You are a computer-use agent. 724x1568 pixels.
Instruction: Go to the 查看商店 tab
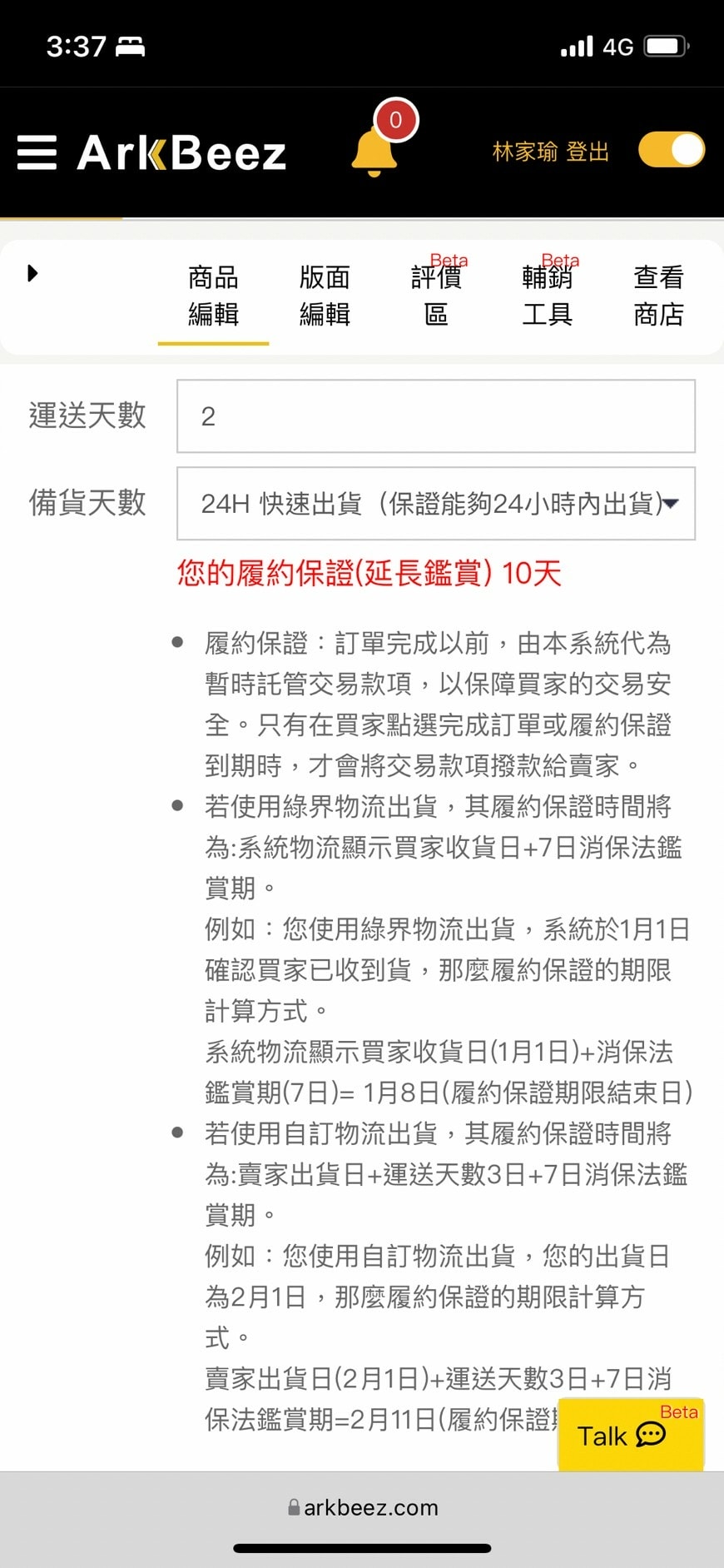[658, 296]
